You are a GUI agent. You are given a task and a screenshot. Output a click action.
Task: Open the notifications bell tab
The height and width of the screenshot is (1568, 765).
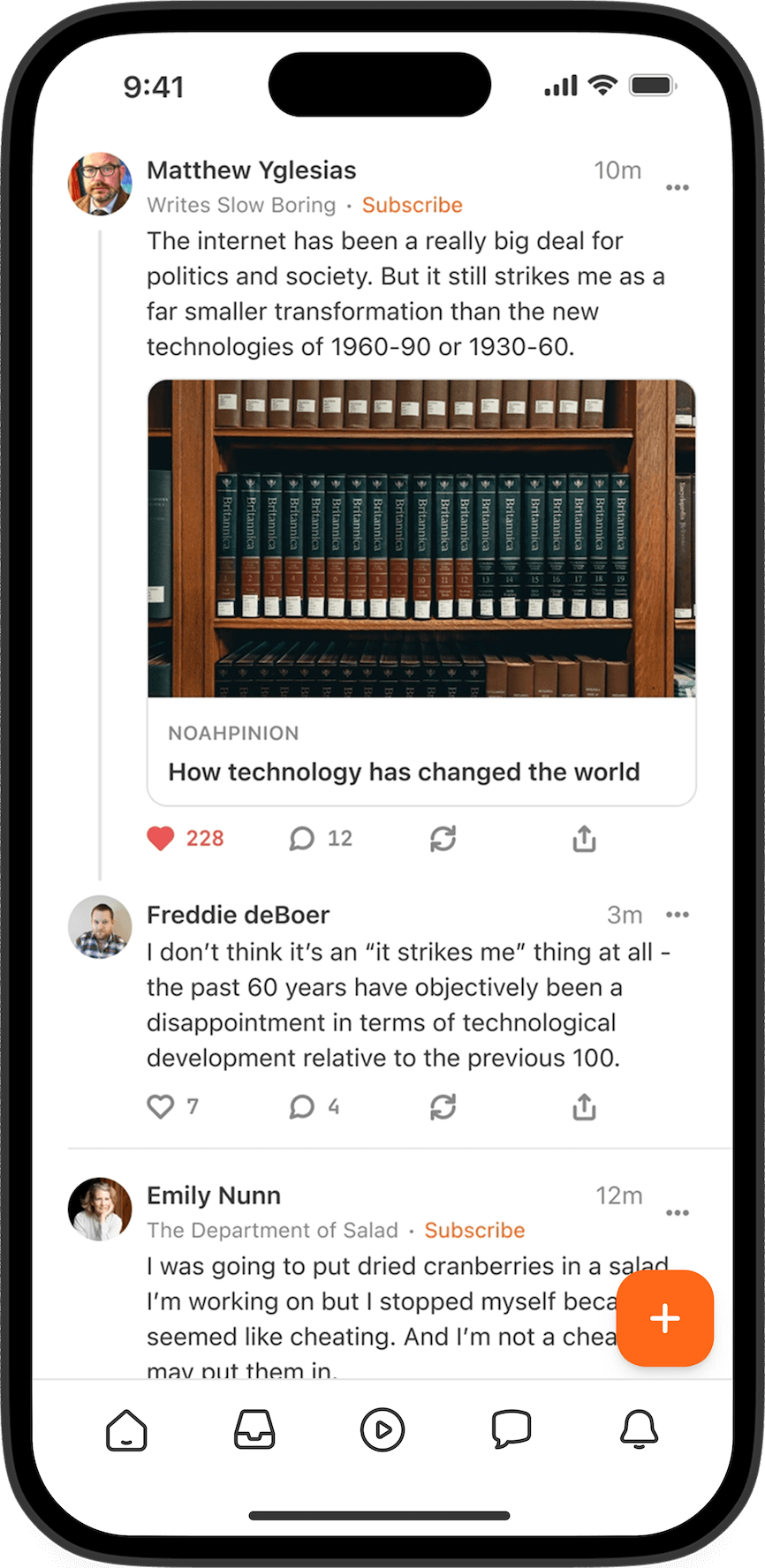[639, 1429]
